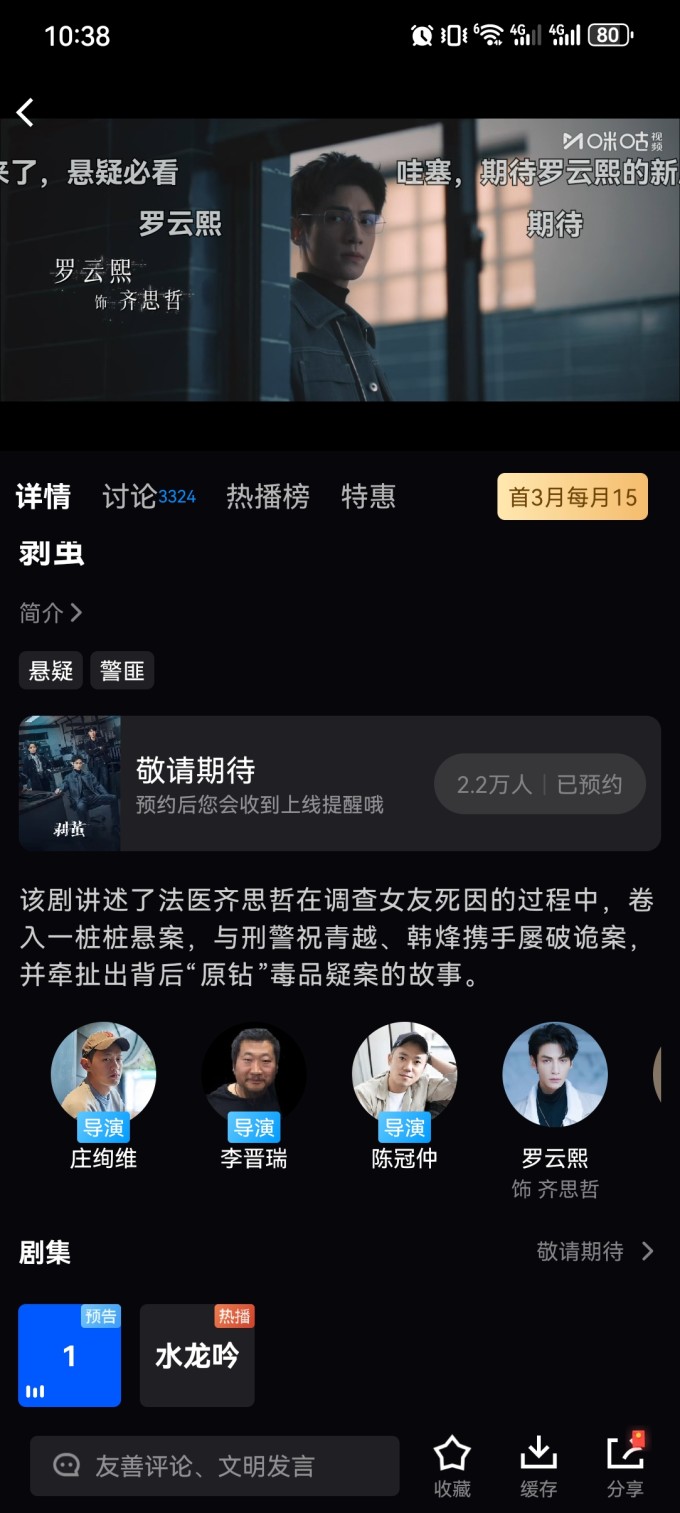Open the 首3月每月15 offer
The image size is (680, 1513).
tap(572, 497)
